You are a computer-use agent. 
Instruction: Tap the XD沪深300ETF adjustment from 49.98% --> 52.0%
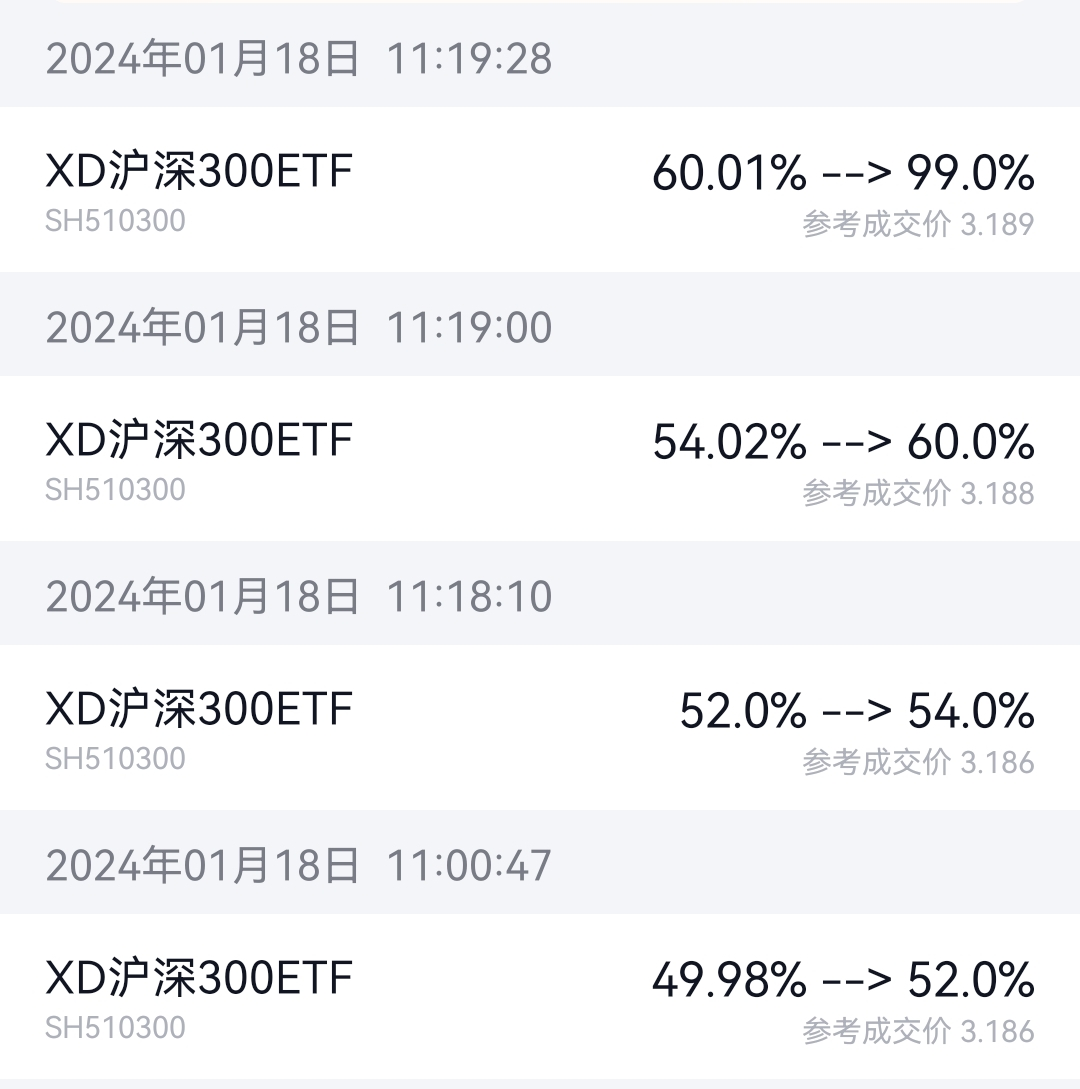[540, 997]
